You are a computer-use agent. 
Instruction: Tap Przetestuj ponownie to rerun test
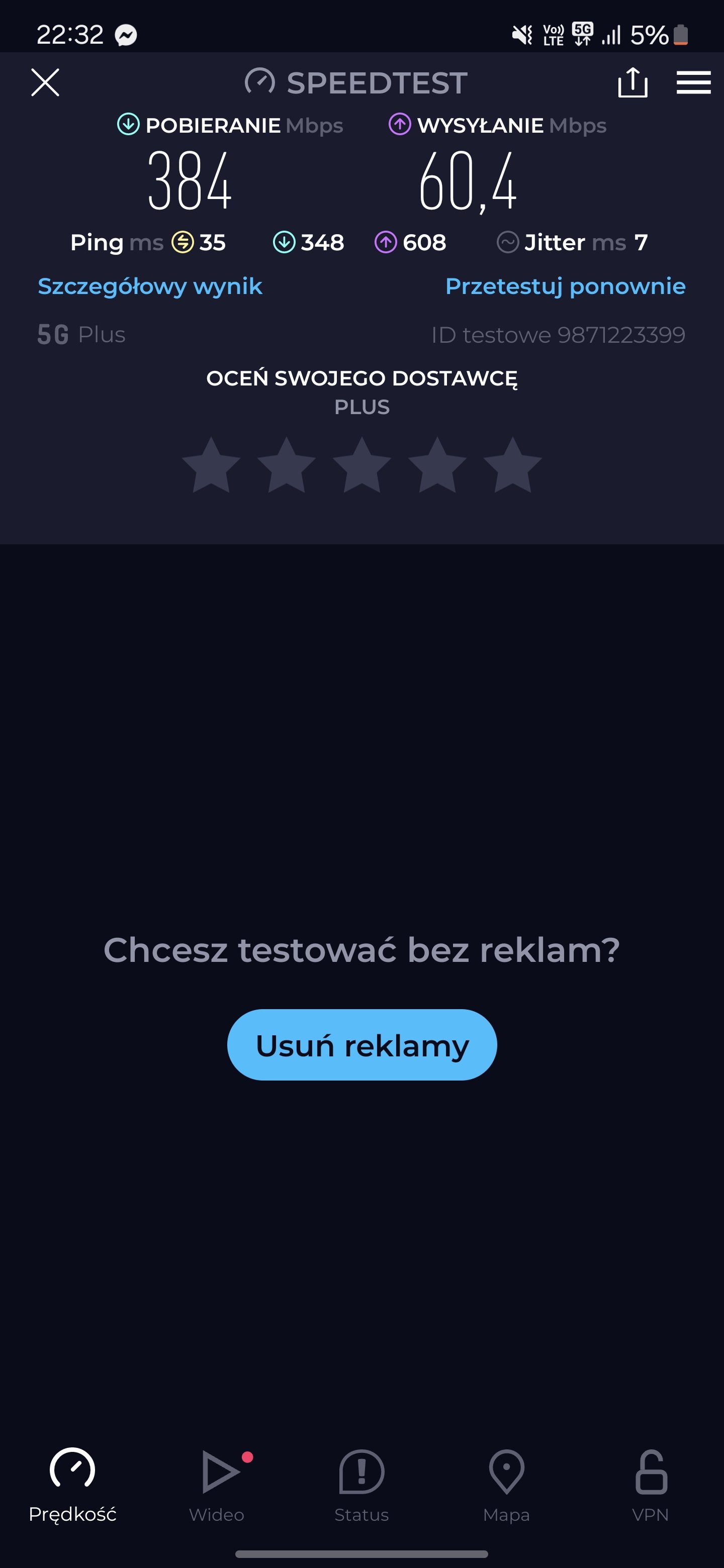point(565,286)
